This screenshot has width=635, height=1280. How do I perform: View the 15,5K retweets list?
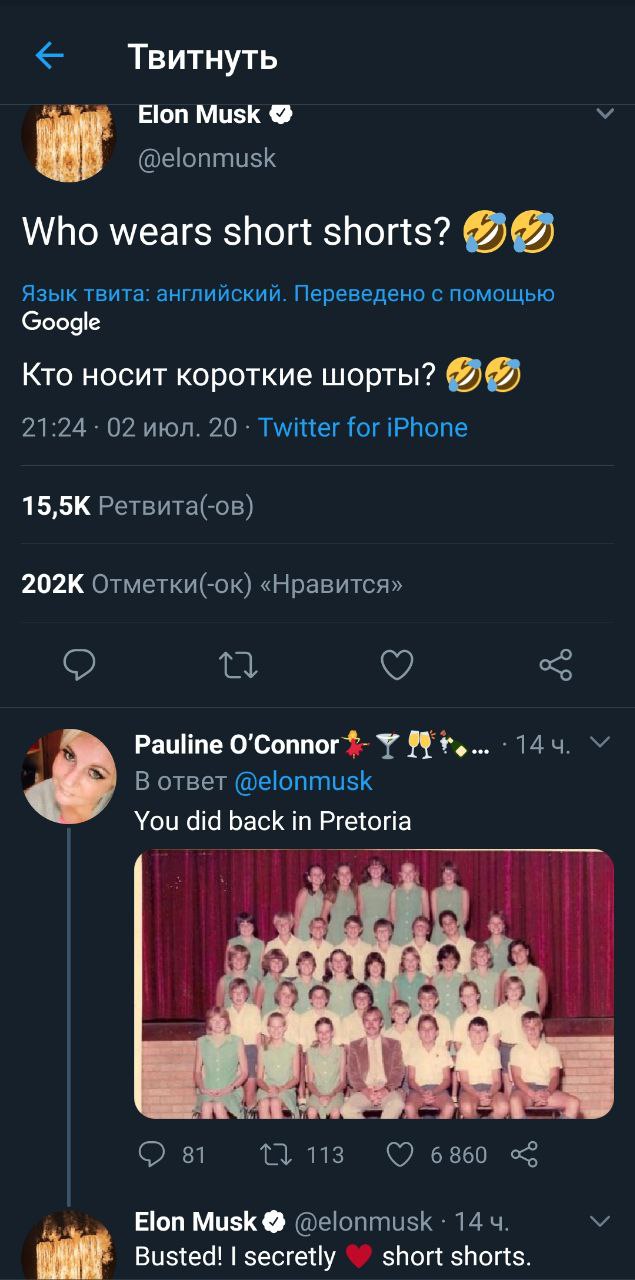coord(137,507)
